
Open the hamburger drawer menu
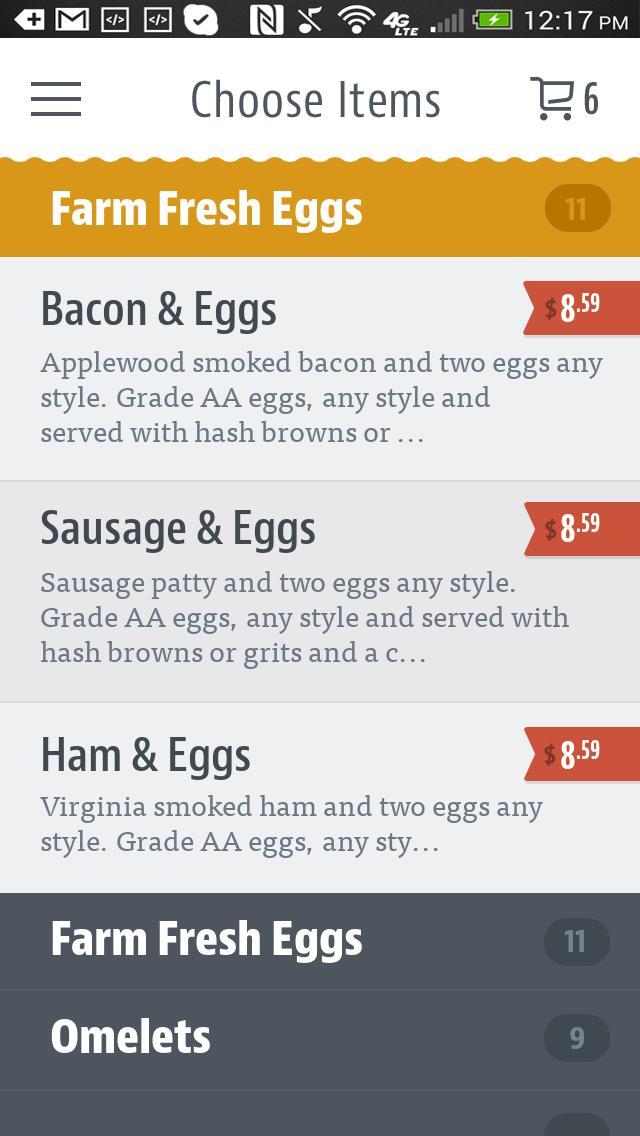pyautogui.click(x=56, y=99)
